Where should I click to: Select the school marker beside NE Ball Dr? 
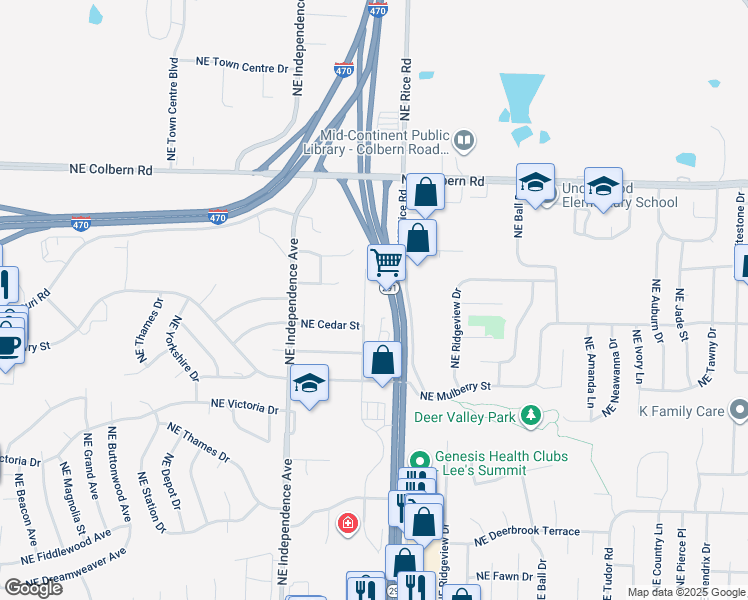point(535,183)
